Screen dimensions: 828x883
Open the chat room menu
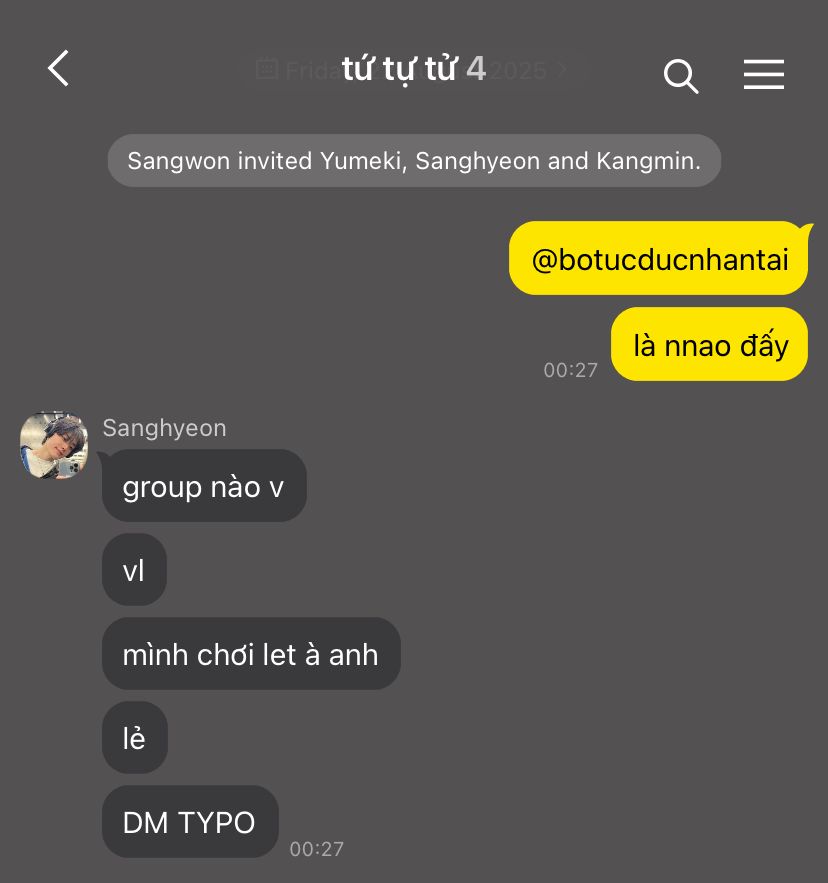[763, 75]
